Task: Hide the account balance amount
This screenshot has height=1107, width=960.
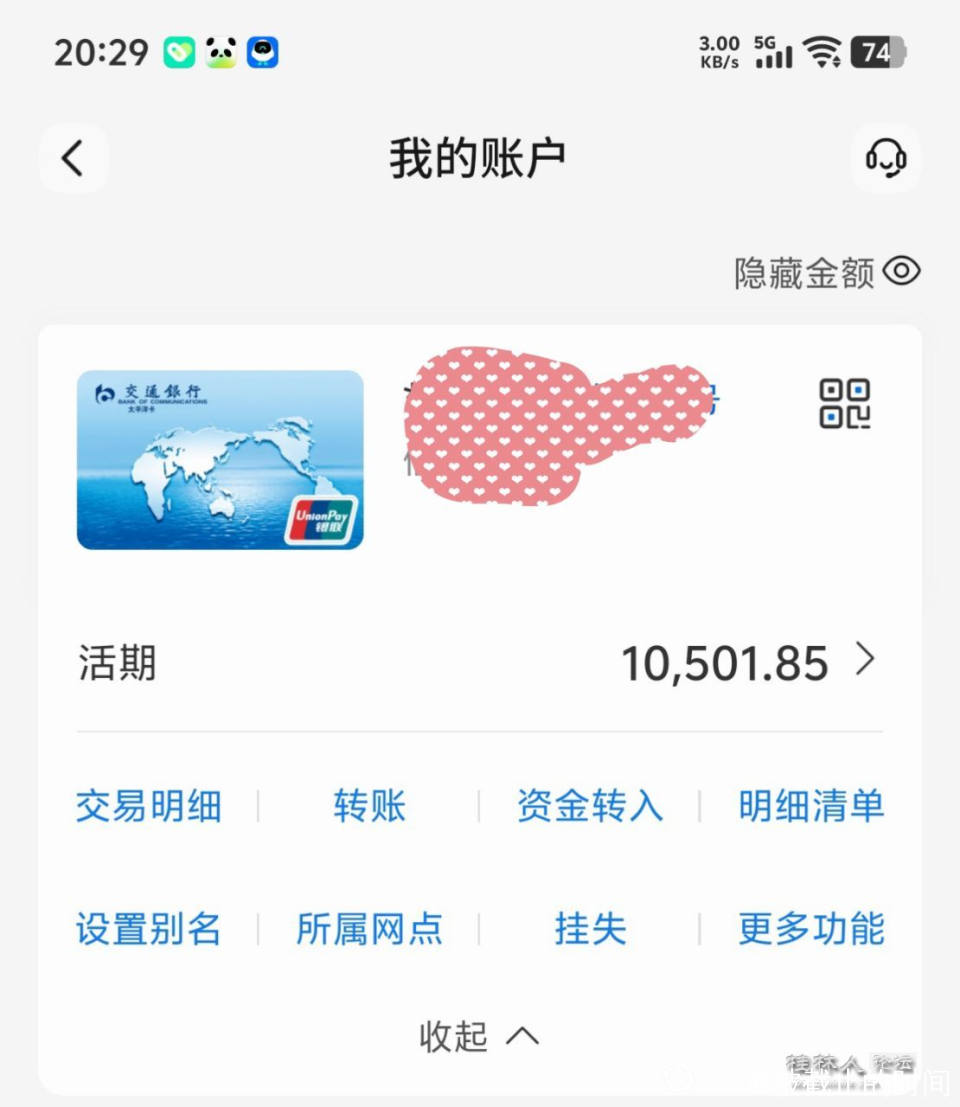Action: [x=827, y=272]
